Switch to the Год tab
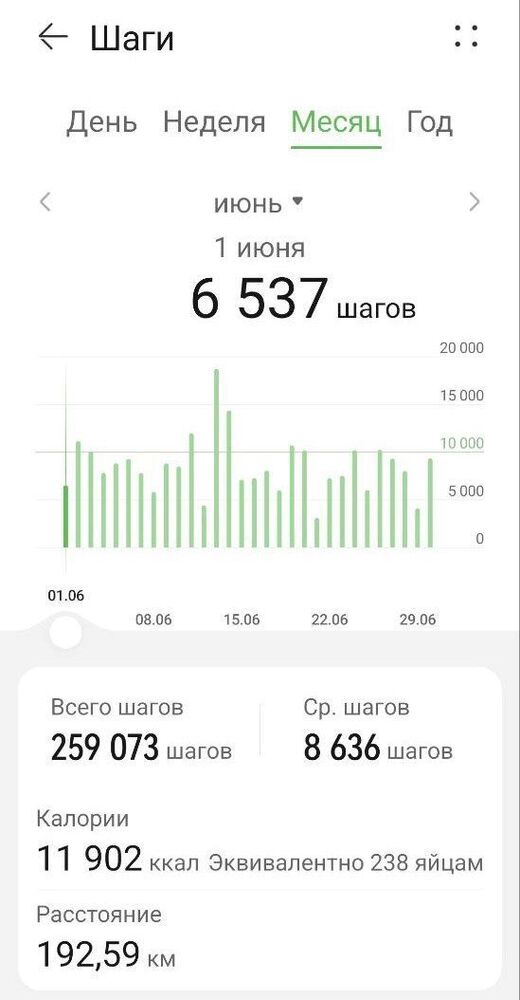The image size is (520, 1000). pyautogui.click(x=429, y=121)
